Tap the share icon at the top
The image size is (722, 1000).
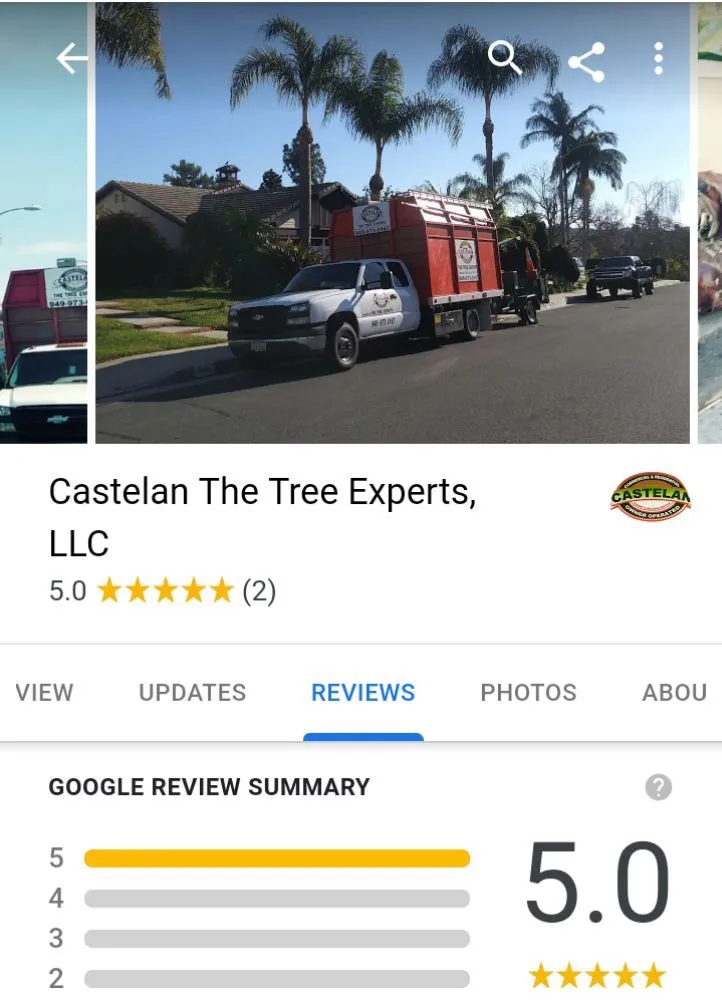[x=588, y=58]
